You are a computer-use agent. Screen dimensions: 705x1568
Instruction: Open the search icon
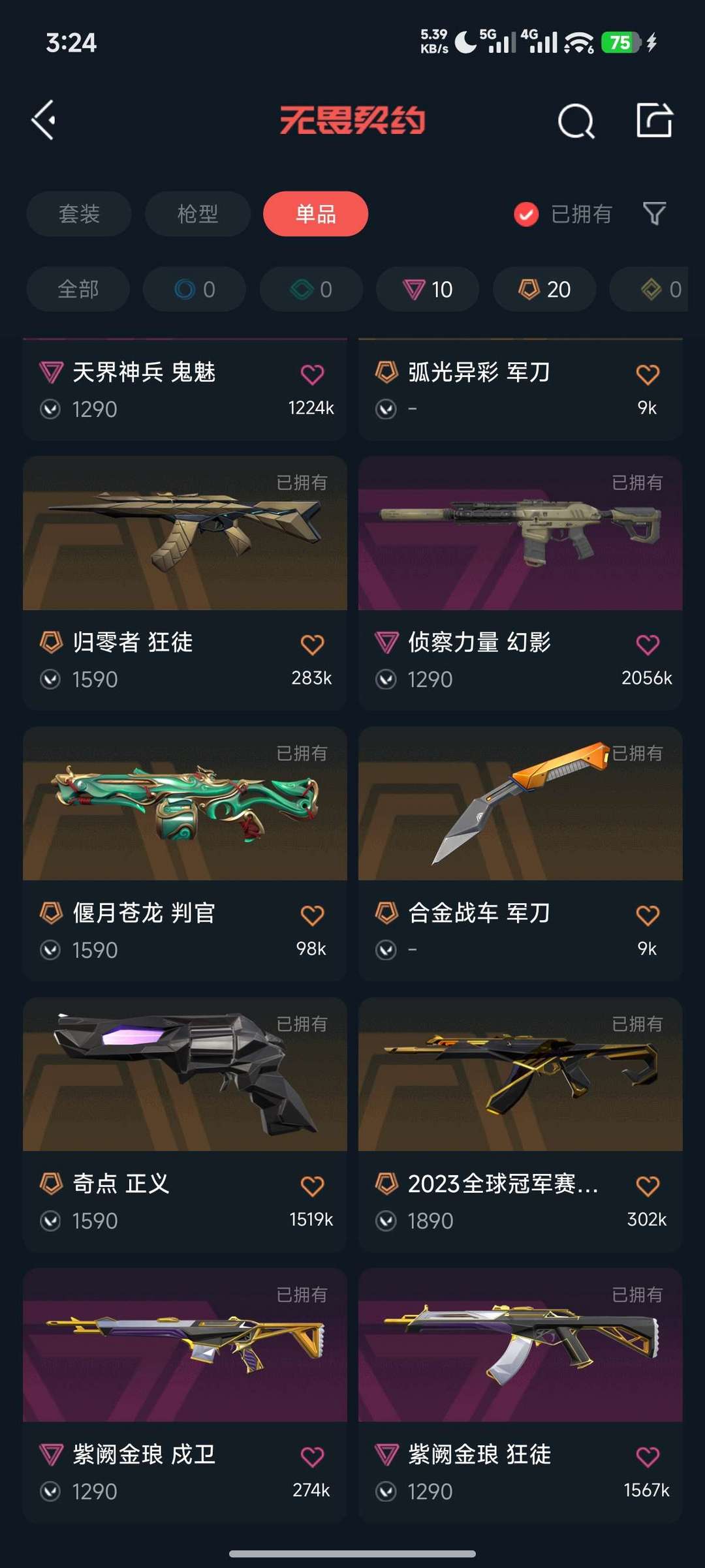click(576, 121)
